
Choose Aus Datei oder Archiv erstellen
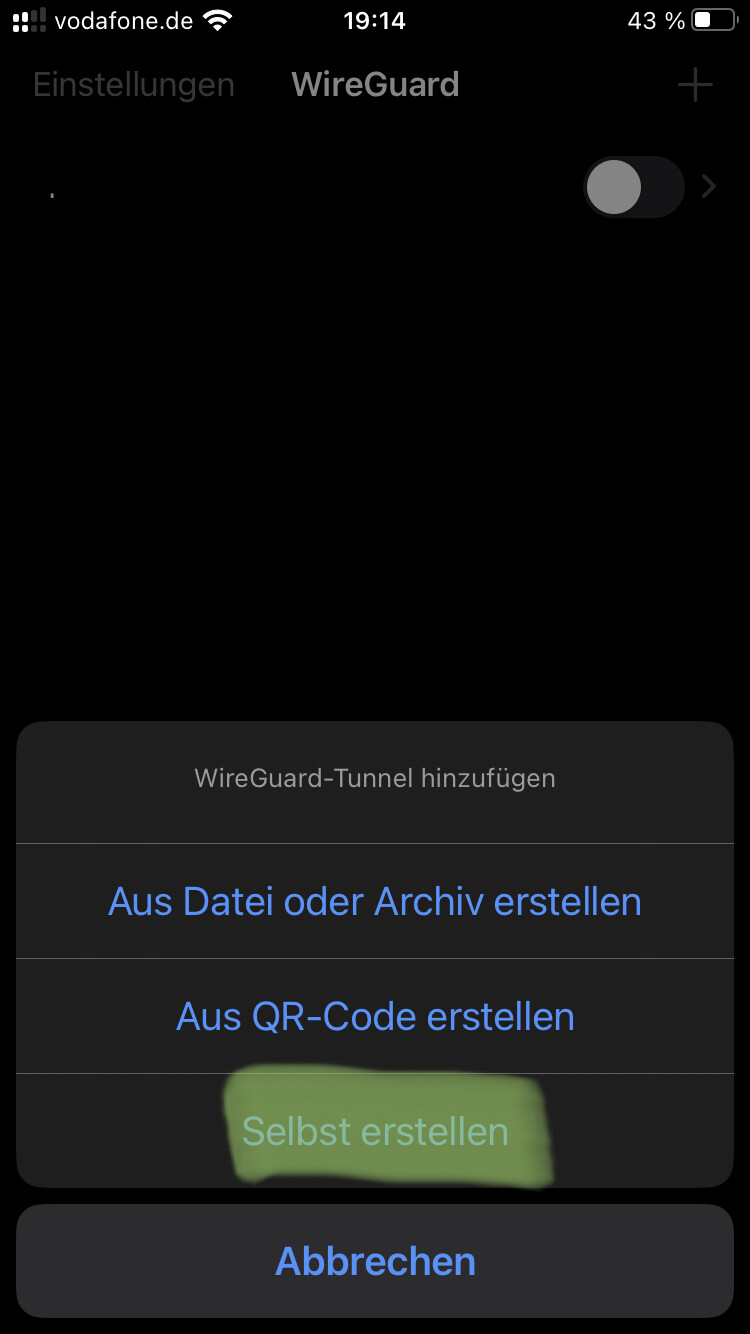[375, 901]
